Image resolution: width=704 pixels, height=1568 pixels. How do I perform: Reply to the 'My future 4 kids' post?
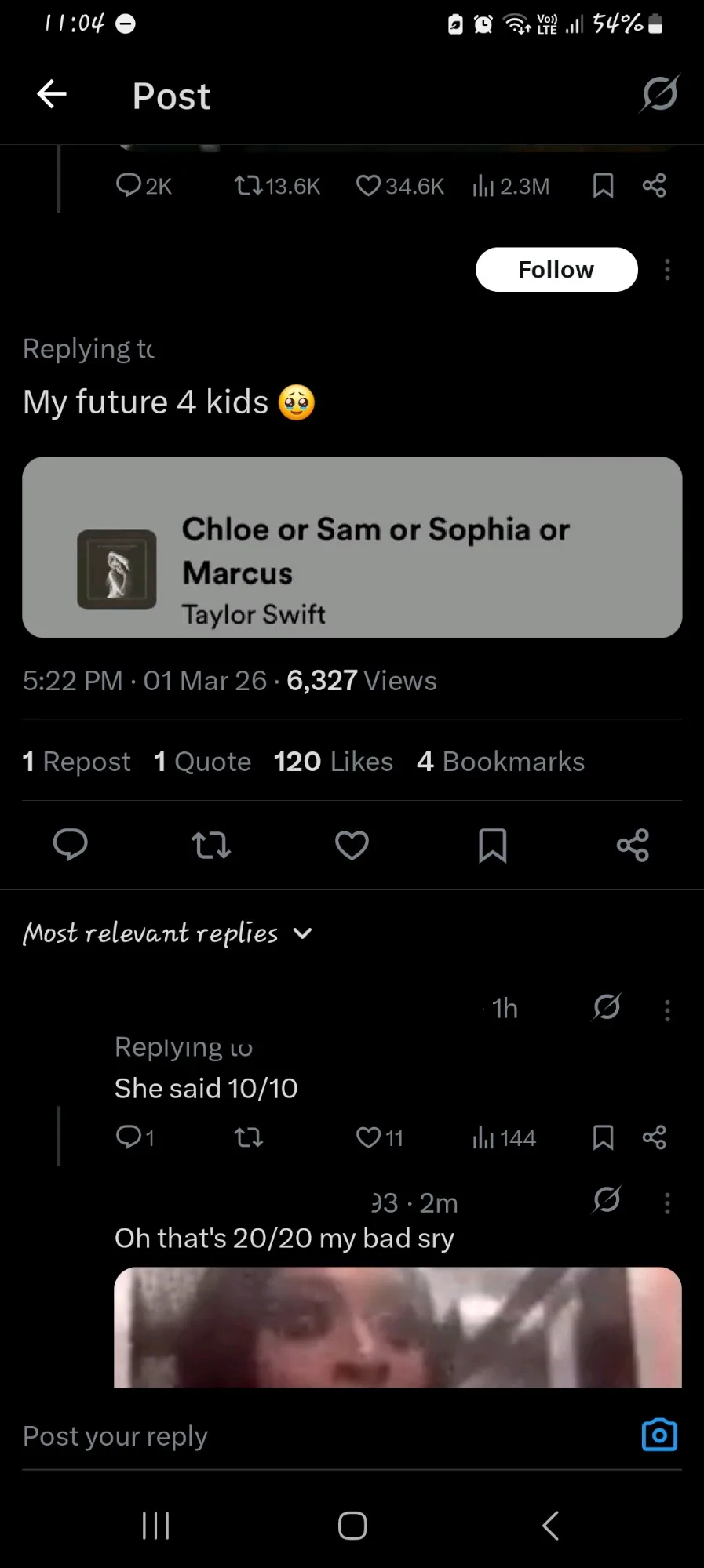(x=70, y=845)
